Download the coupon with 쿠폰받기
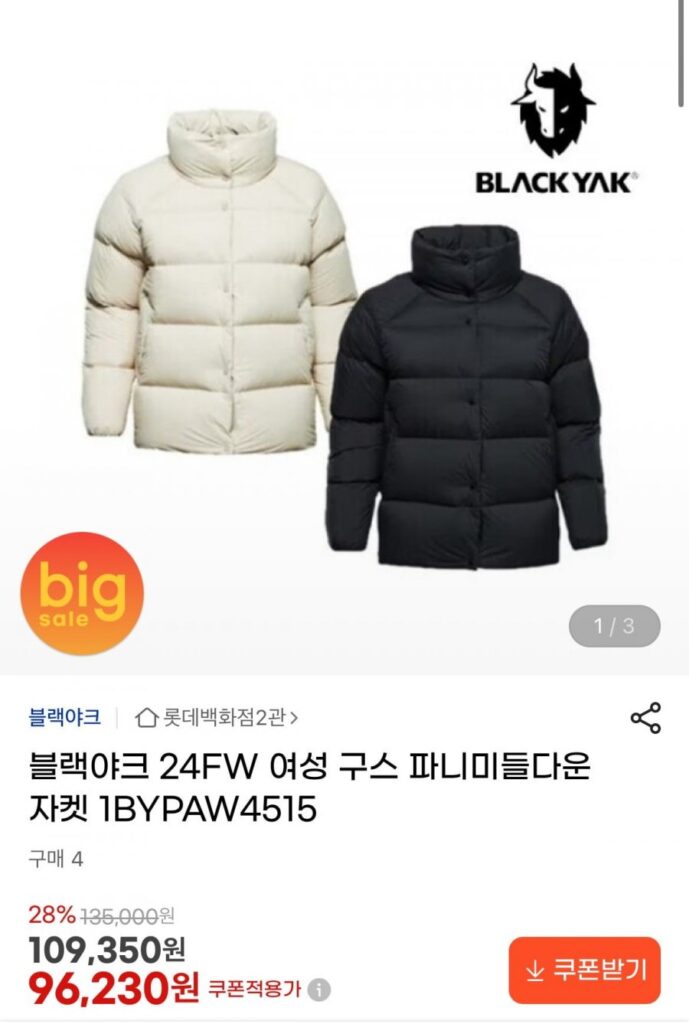 (585, 969)
